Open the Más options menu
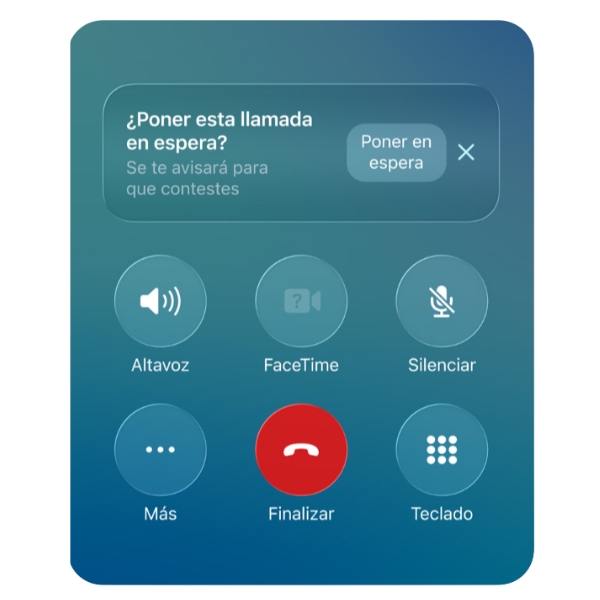Image resolution: width=600 pixels, height=600 pixels. tap(160, 450)
